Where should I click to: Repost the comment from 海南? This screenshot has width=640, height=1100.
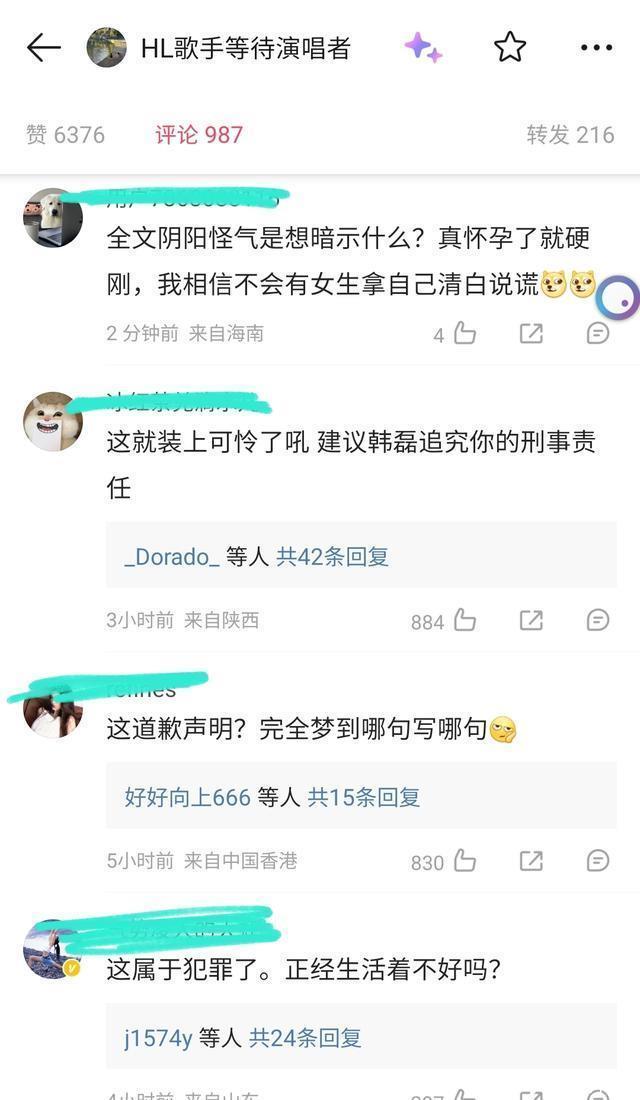(x=531, y=334)
